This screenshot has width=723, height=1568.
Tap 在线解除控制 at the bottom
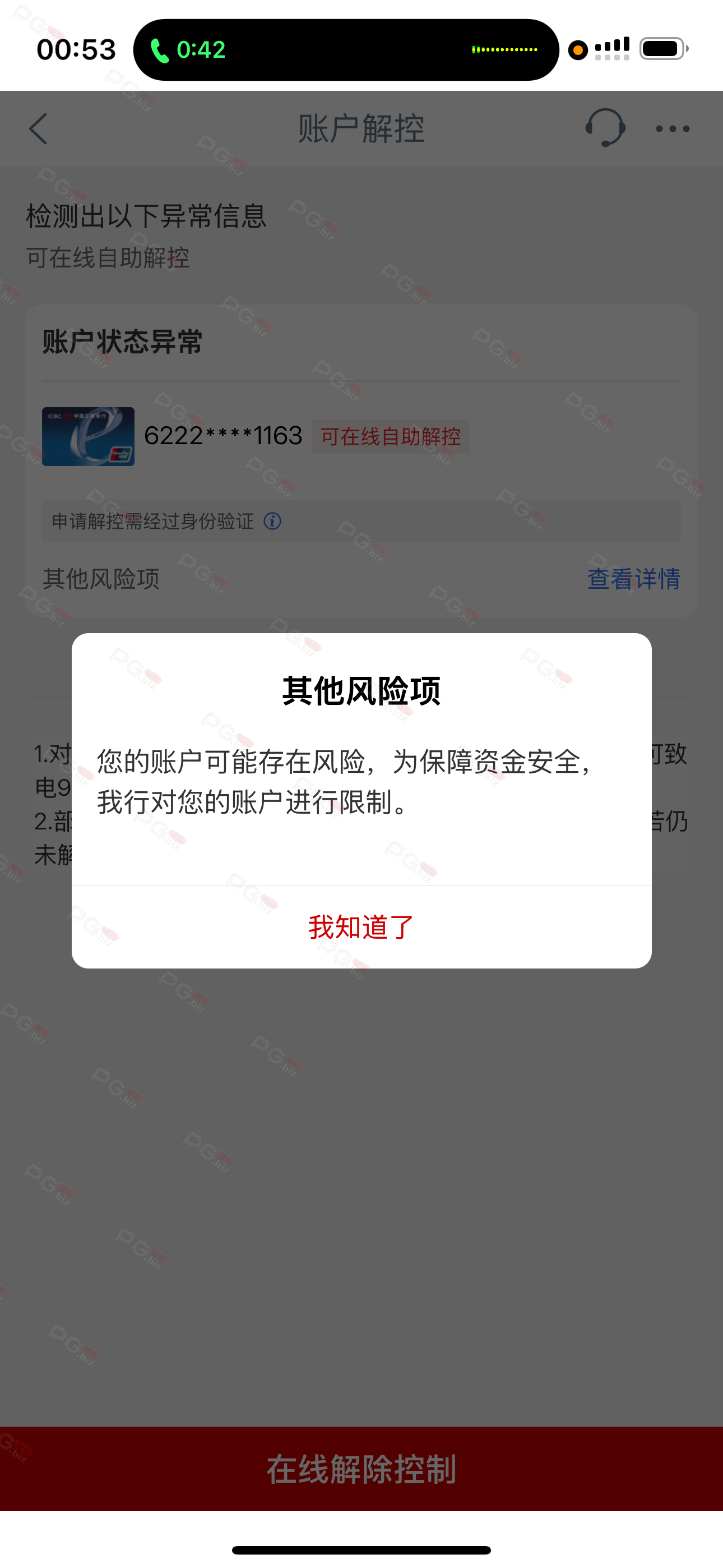361,1468
